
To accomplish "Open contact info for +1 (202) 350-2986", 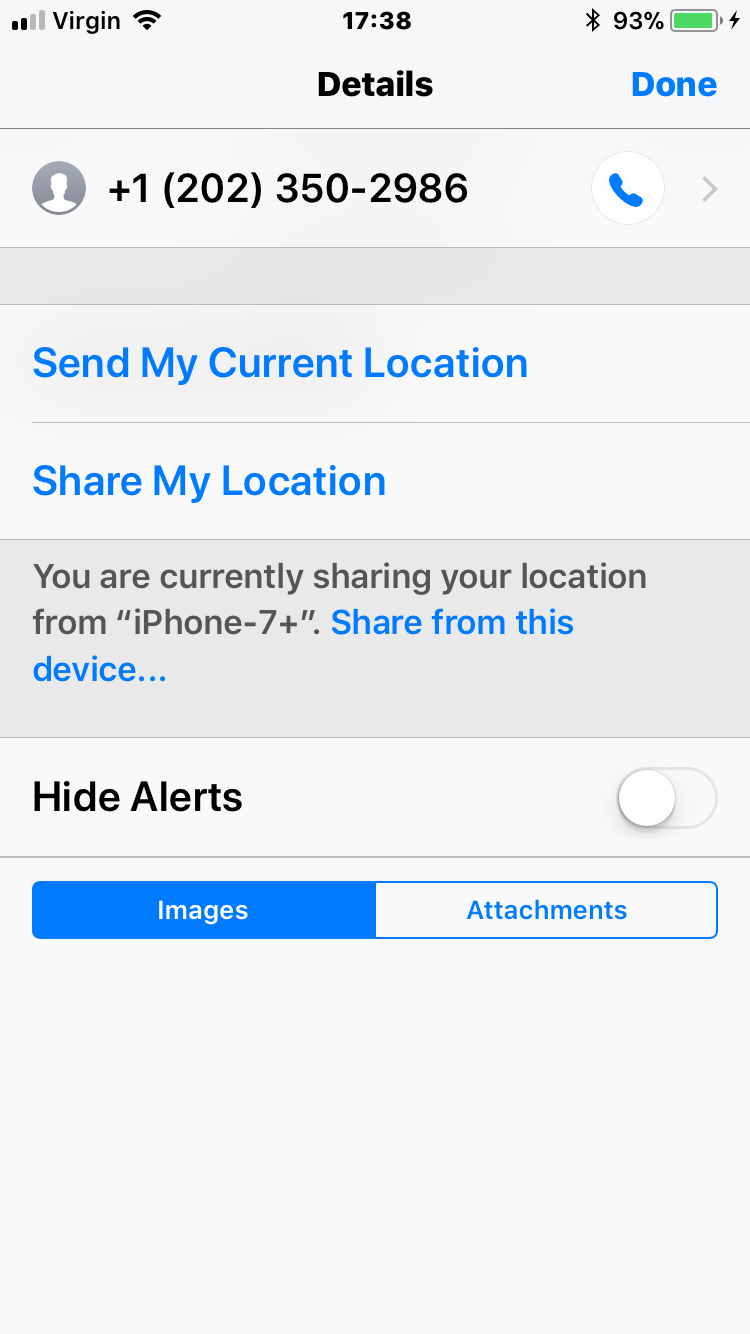I will [x=375, y=188].
